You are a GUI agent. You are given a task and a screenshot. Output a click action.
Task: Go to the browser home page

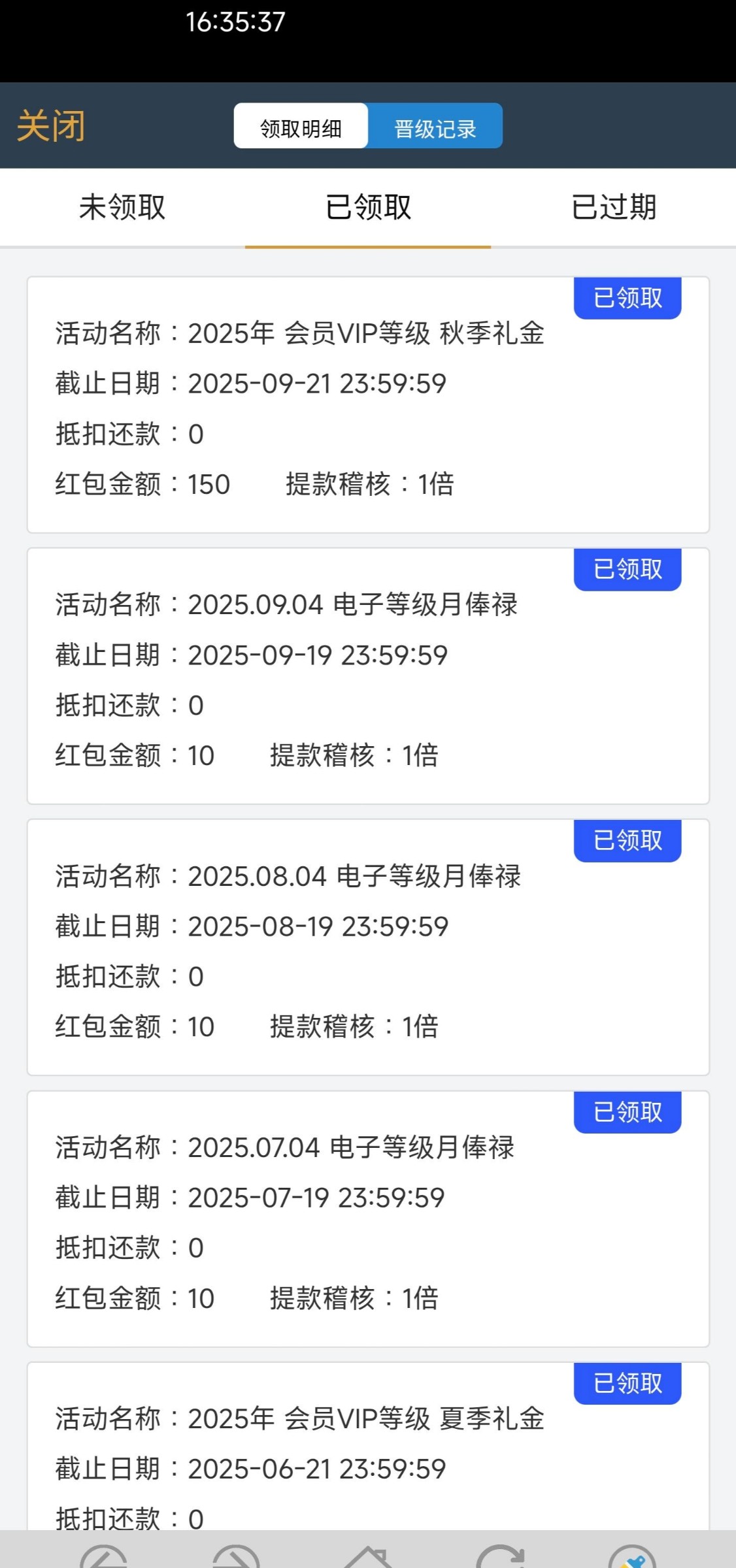click(x=369, y=1558)
